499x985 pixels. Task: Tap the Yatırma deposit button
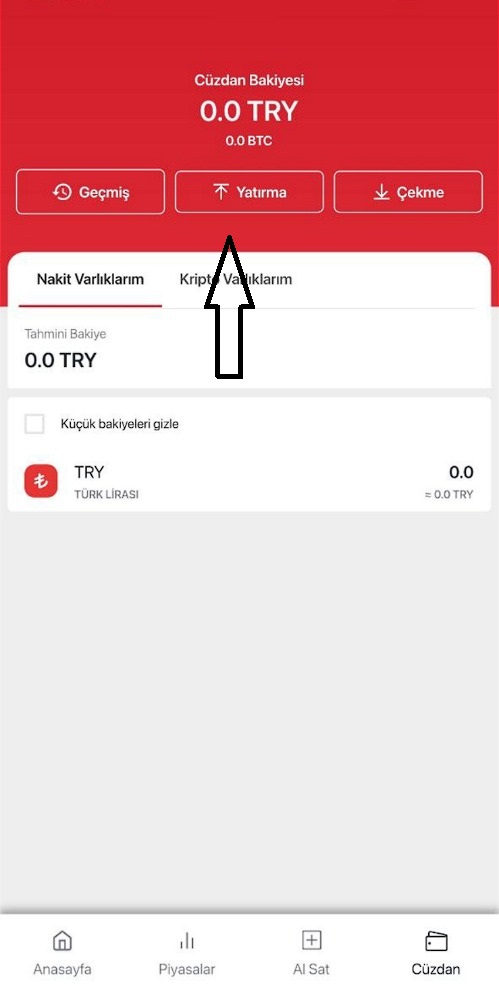tap(249, 192)
